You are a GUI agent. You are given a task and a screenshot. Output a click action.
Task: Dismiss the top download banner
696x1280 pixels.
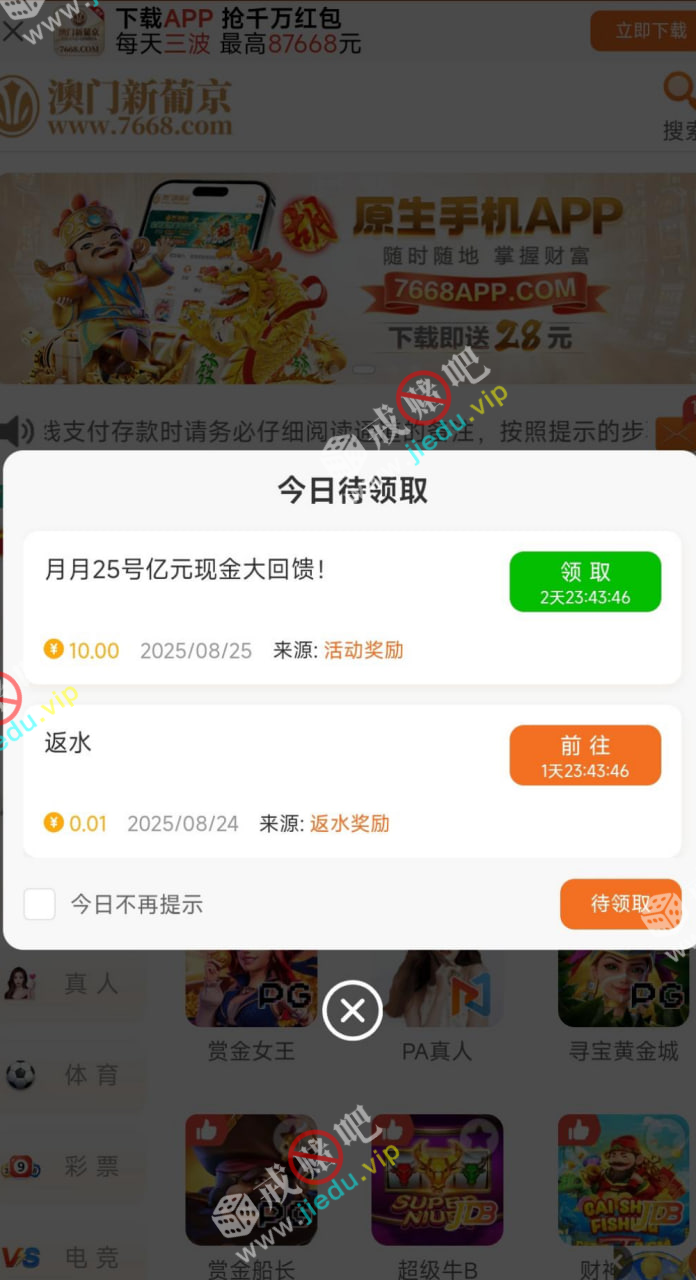(13, 31)
